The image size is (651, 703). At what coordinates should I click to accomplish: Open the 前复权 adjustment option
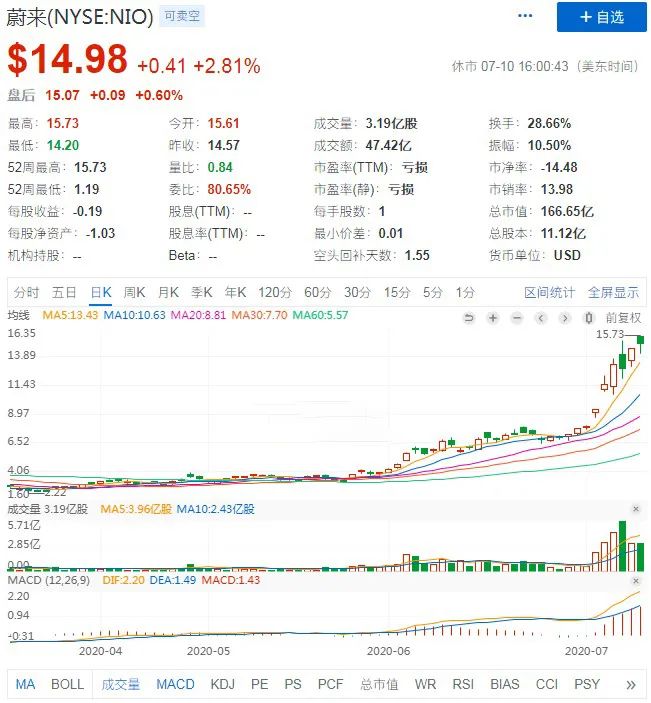point(622,317)
